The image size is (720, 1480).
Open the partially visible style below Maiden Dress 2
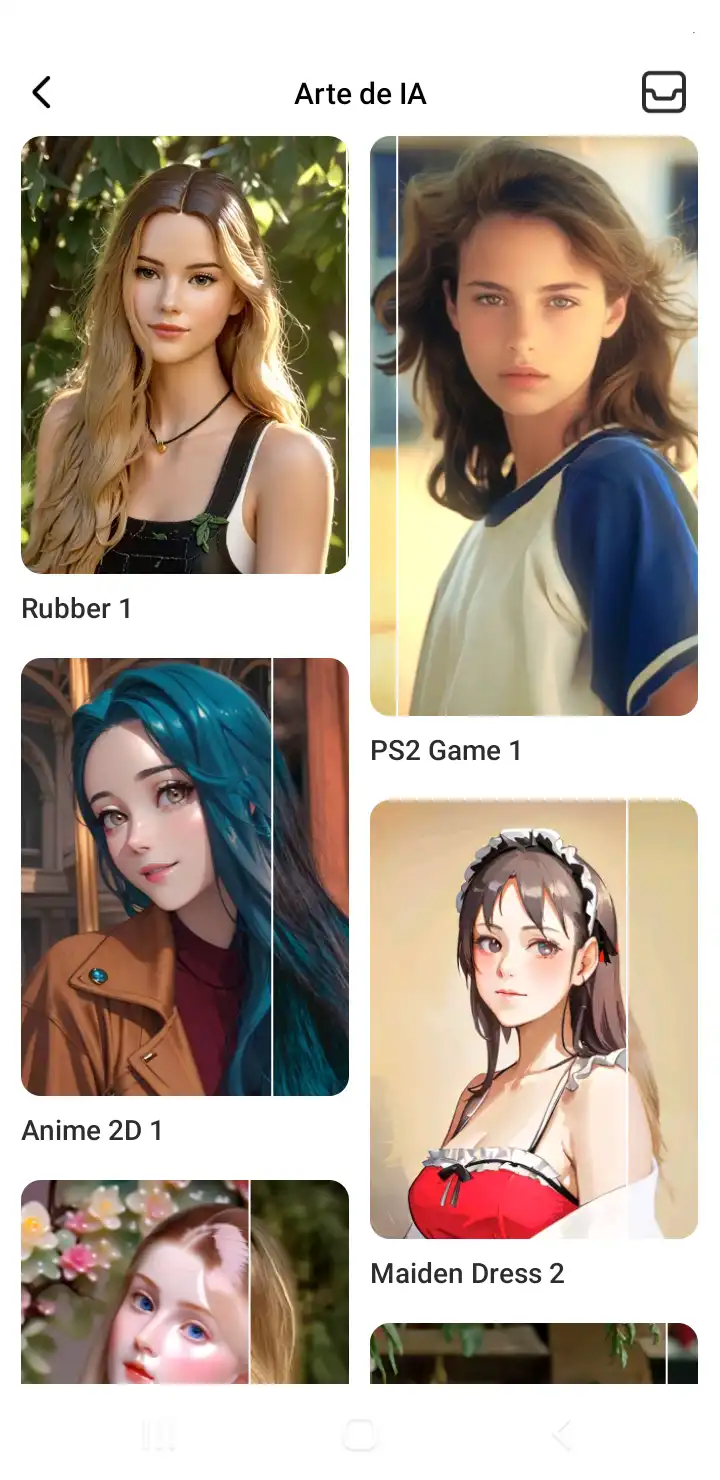pyautogui.click(x=534, y=1354)
